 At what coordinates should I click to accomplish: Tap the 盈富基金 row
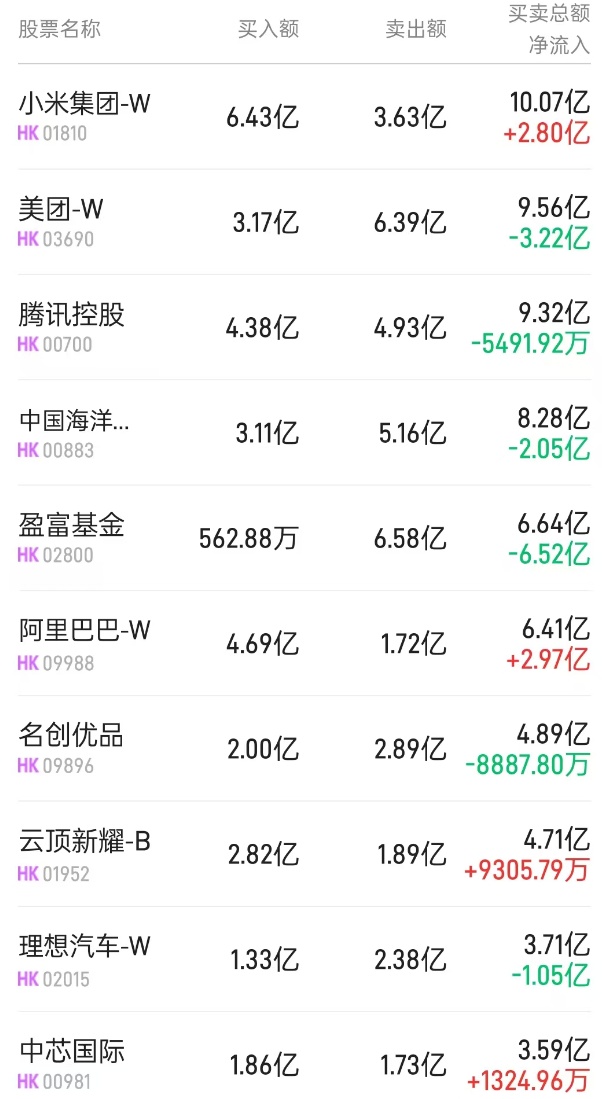(x=72, y=526)
